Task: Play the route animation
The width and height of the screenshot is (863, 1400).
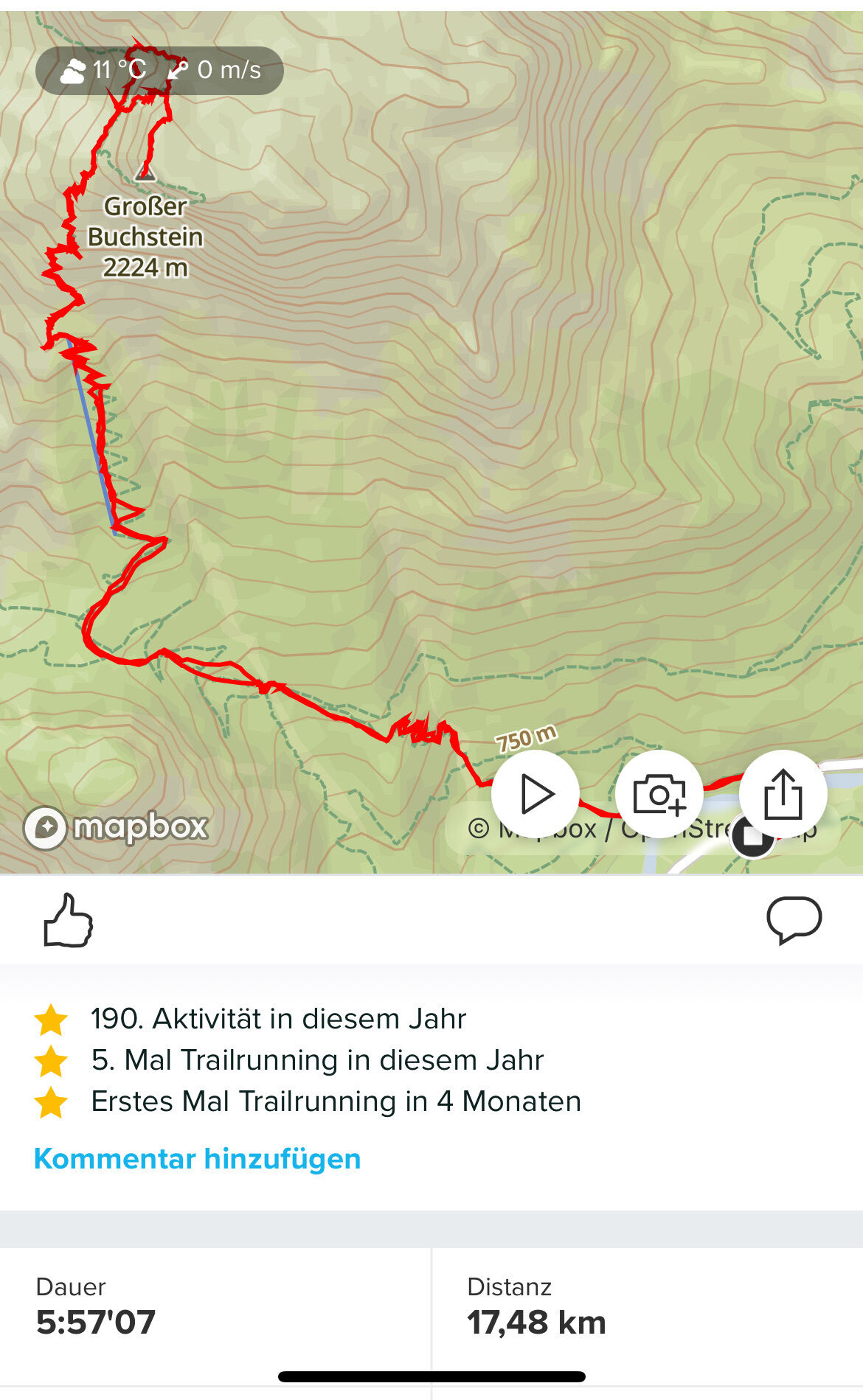Action: click(536, 794)
